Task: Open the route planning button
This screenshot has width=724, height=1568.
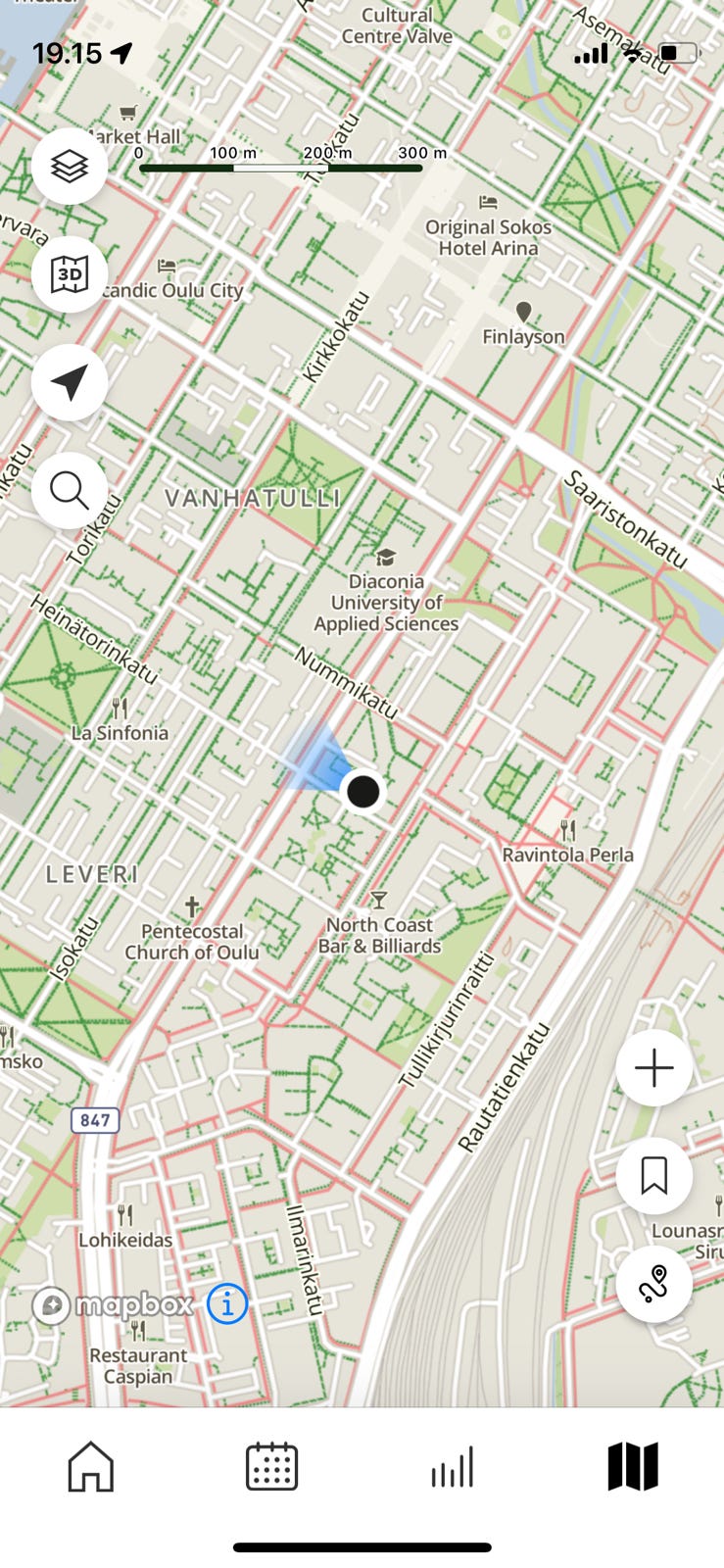Action: tap(654, 1284)
